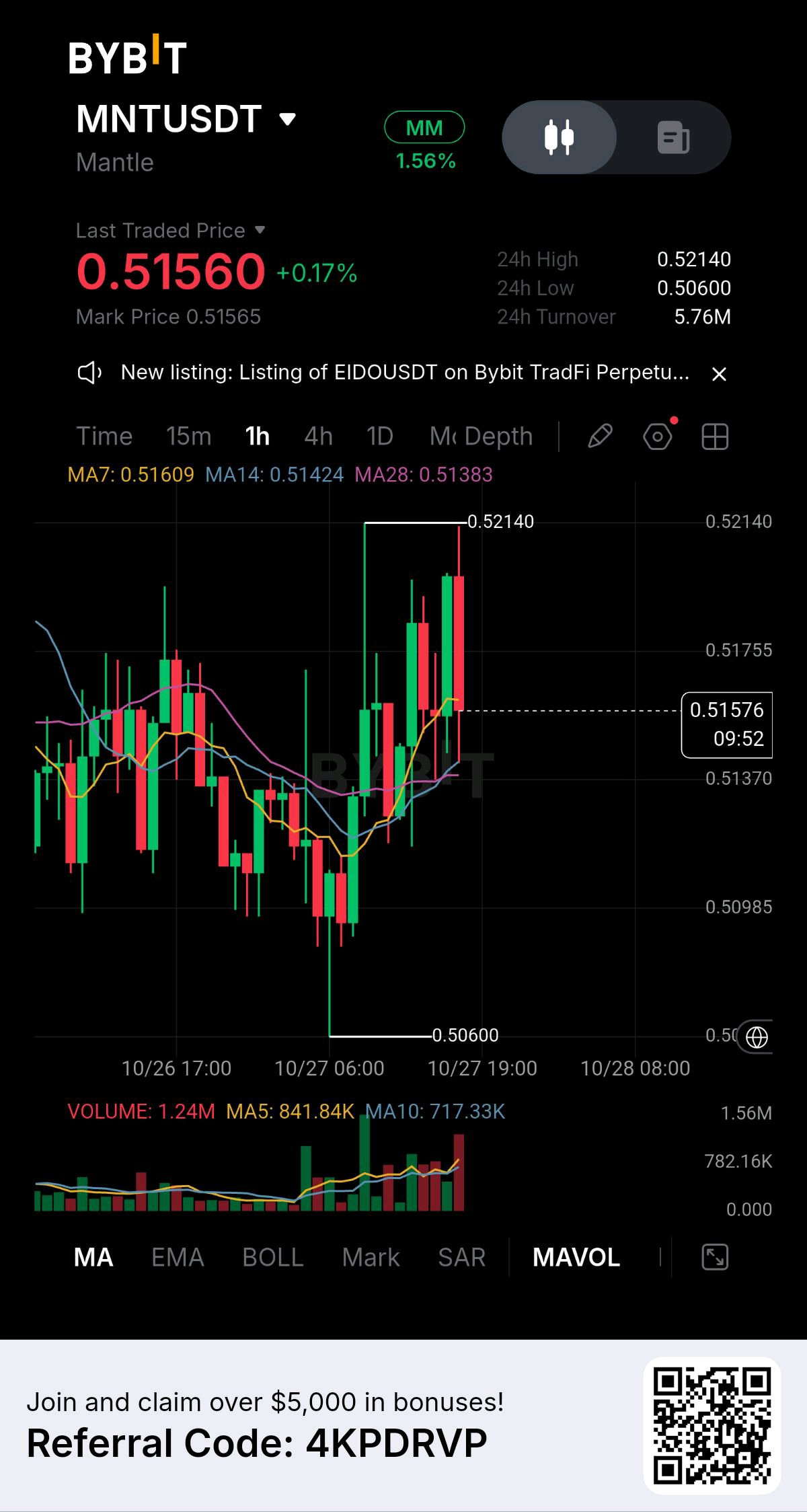
Task: Switch to the Depth chart
Action: coord(499,437)
